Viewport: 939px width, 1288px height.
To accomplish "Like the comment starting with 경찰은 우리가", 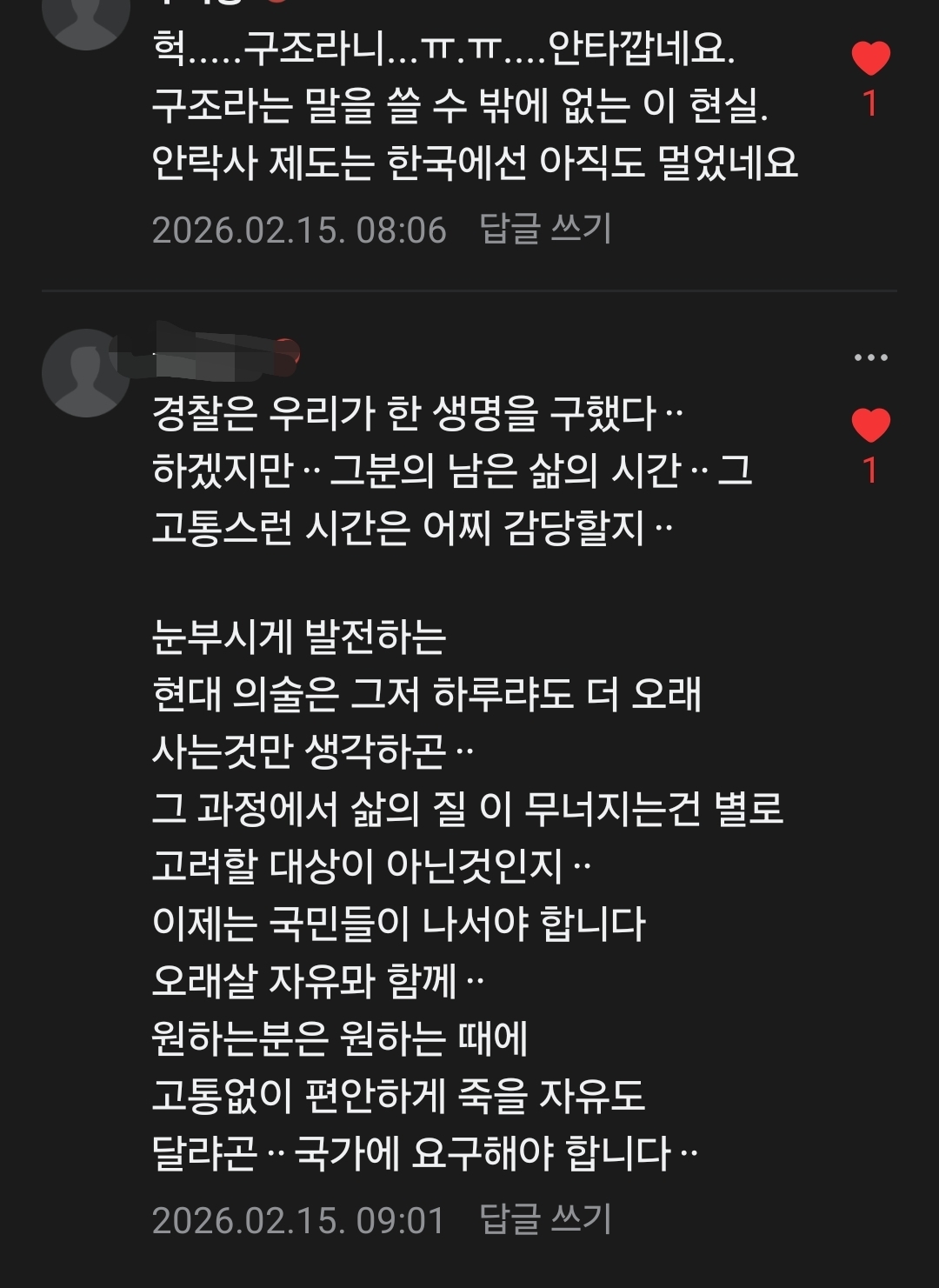I will (x=870, y=426).
